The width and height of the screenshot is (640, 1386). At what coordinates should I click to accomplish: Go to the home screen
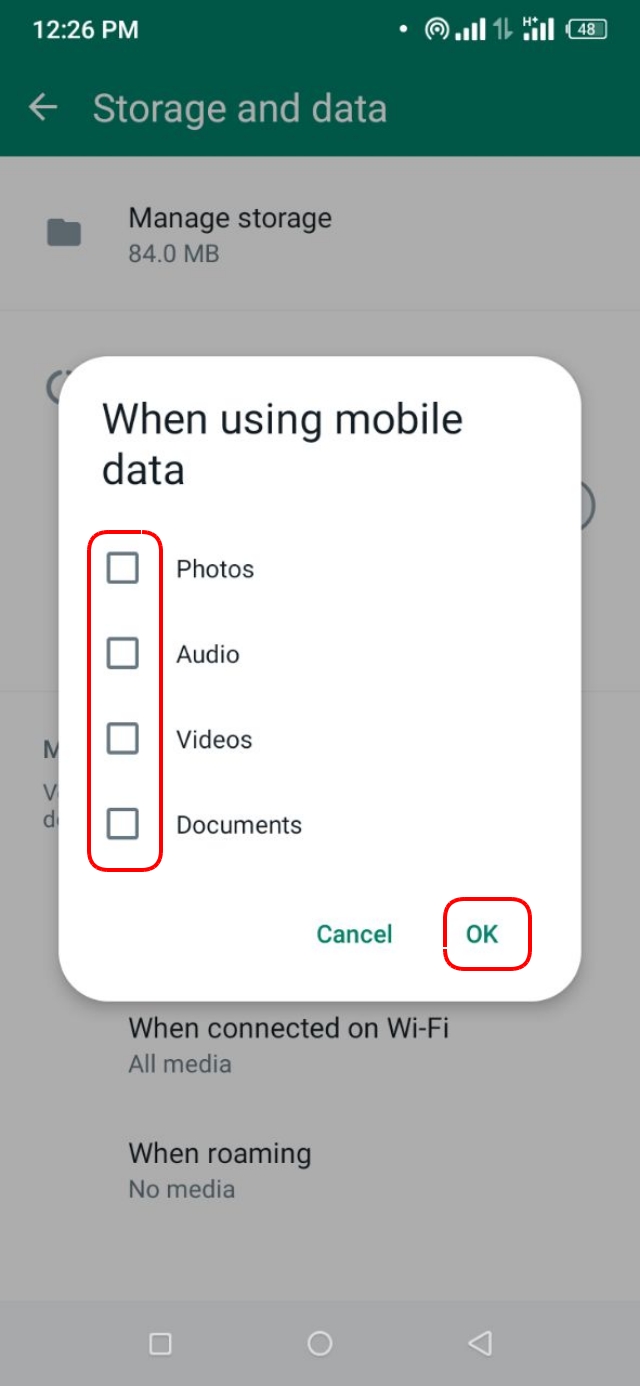320,1343
